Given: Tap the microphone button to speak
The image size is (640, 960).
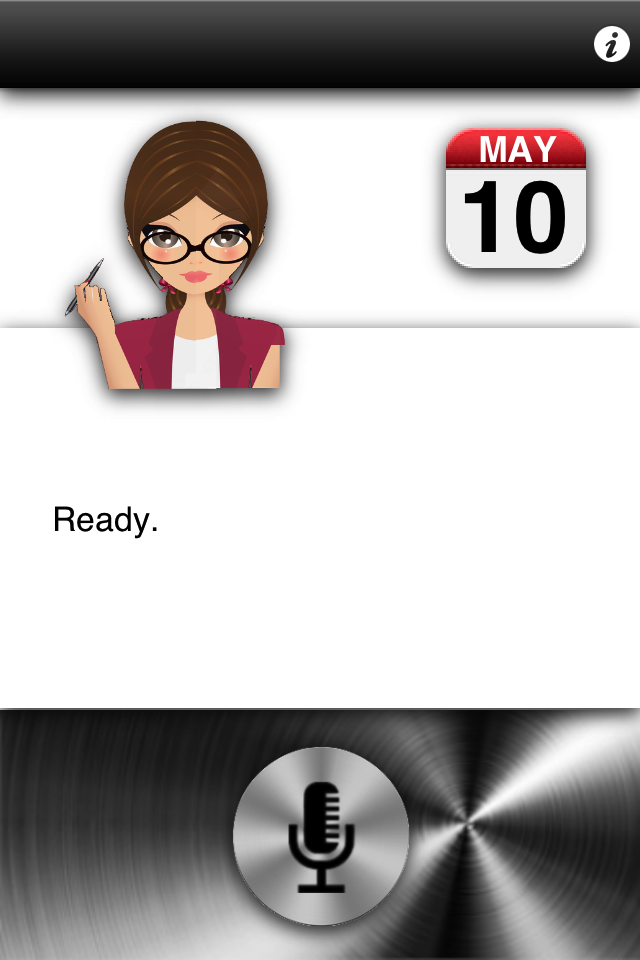Looking at the screenshot, I should tap(321, 834).
